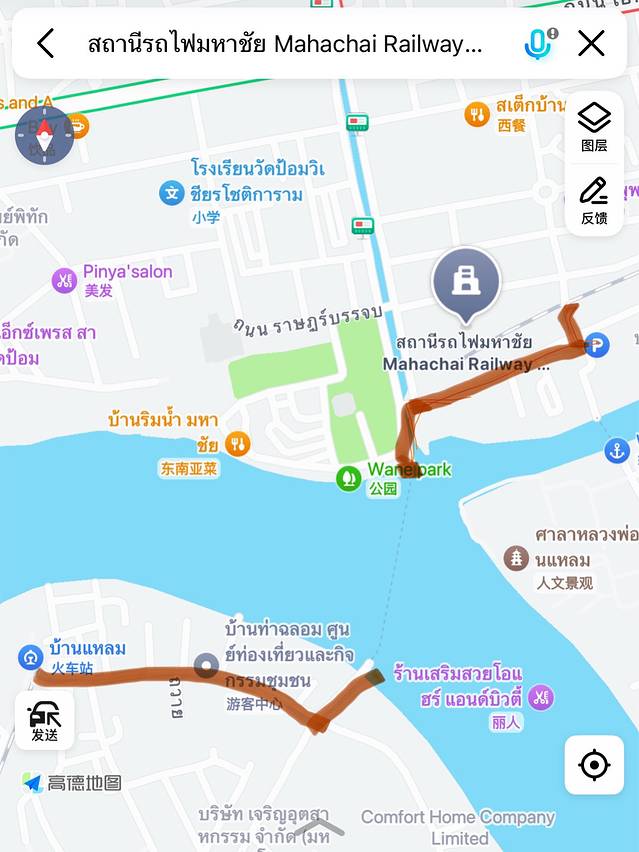Select โรงเรียนวัดป้อมวิเชียรโชติการาม school marker
639x852 pixels.
pyautogui.click(x=172, y=192)
